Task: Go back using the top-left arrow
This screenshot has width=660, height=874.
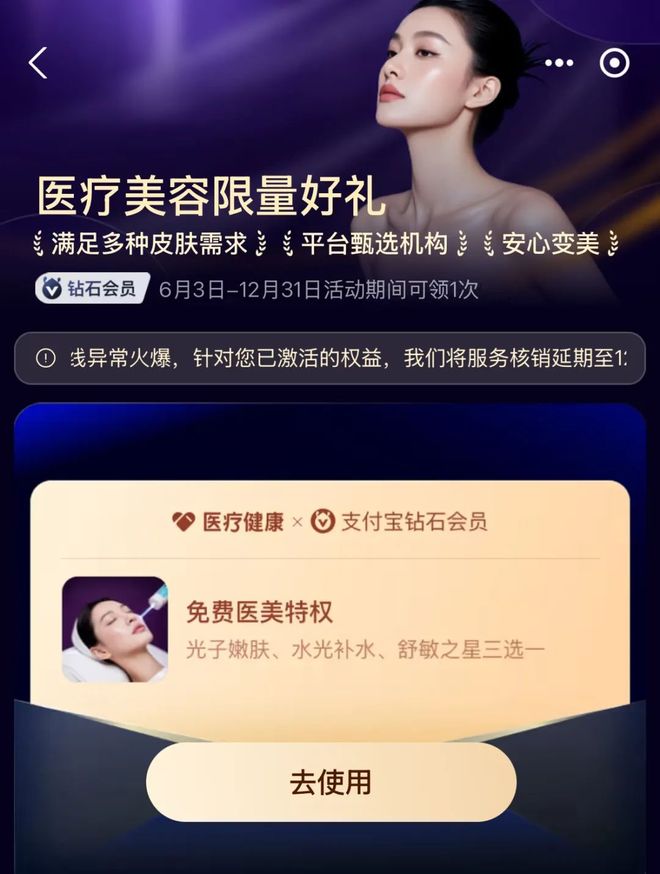Action: 38,63
